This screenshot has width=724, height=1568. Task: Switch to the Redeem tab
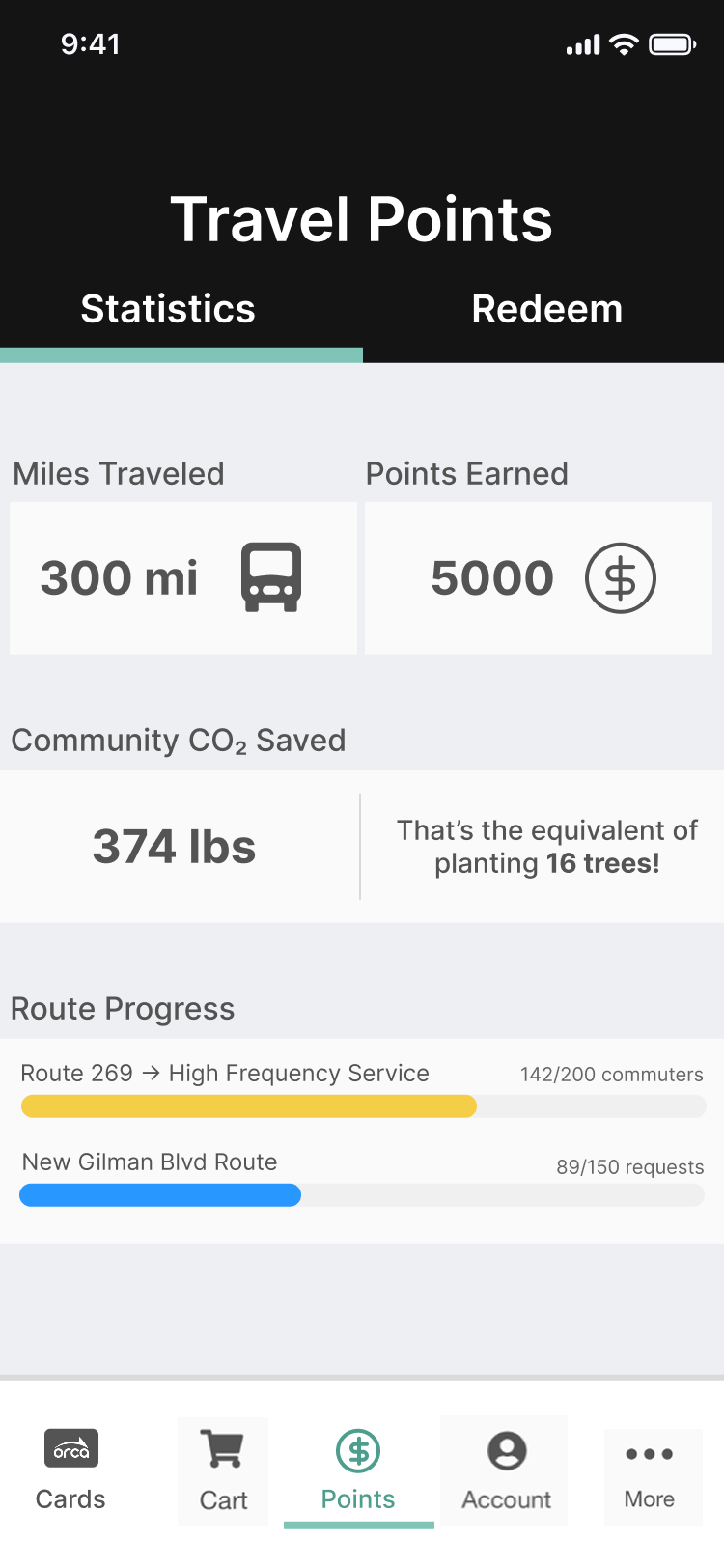[x=546, y=310]
